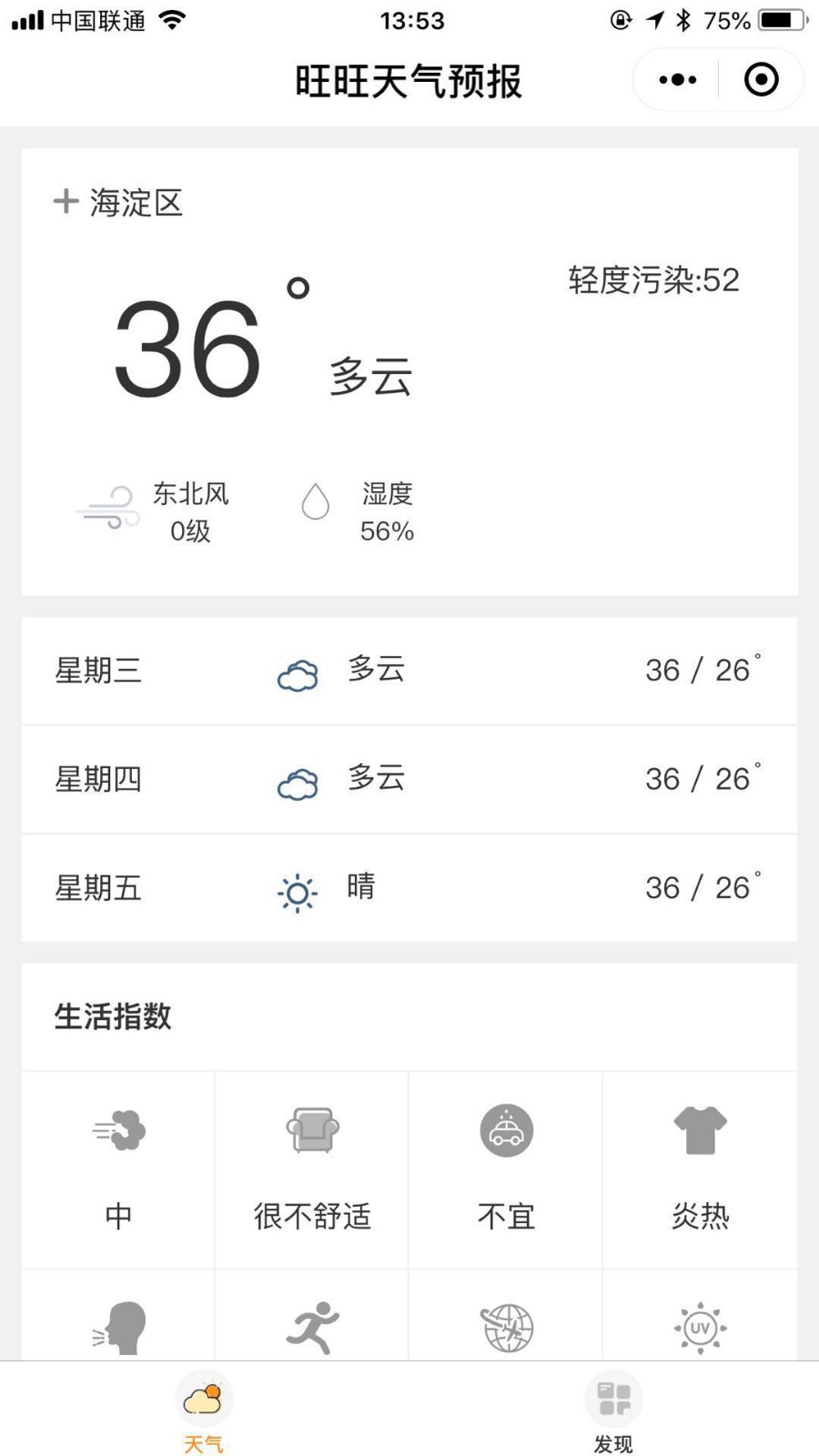View the car wash index 不宜
The height and width of the screenshot is (1456, 819).
(x=506, y=1170)
